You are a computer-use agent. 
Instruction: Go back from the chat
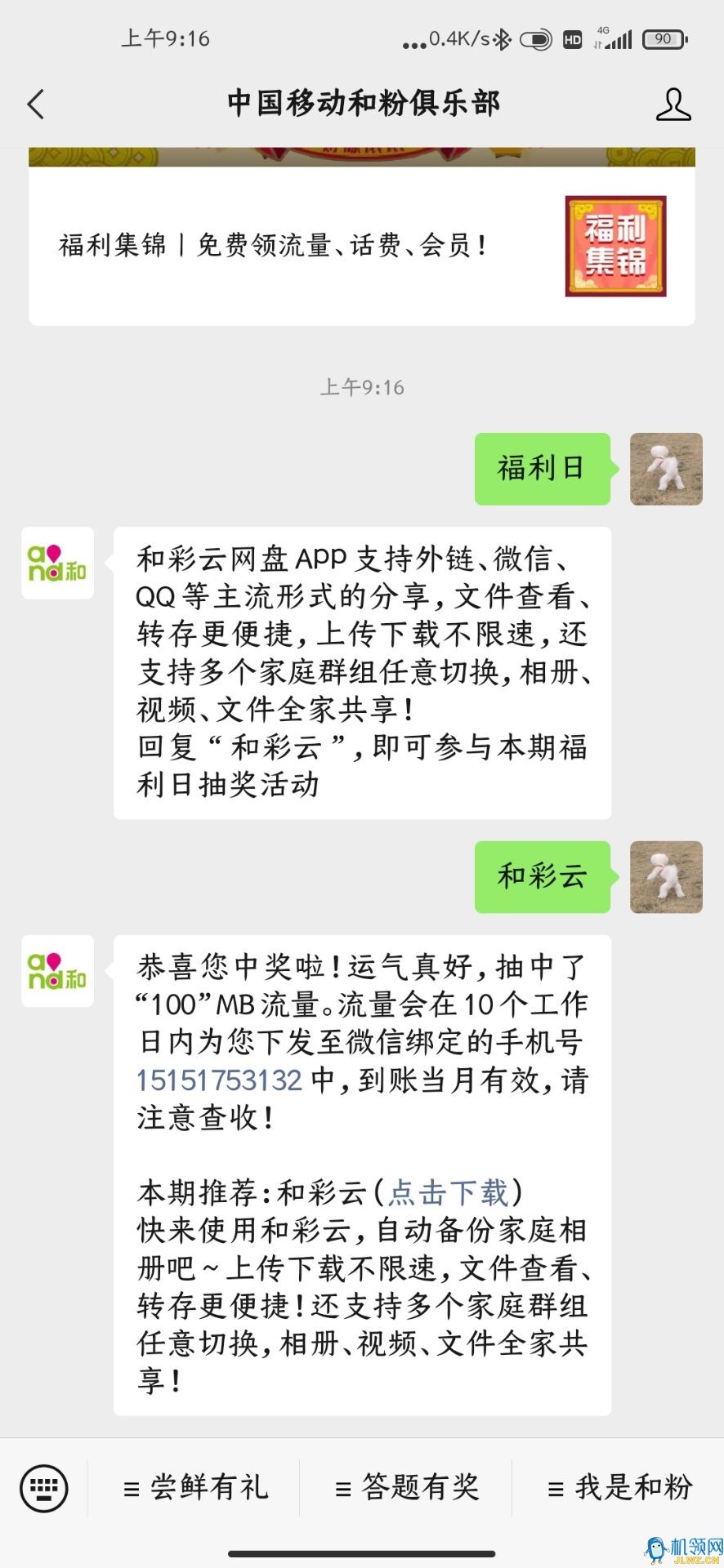(x=36, y=105)
